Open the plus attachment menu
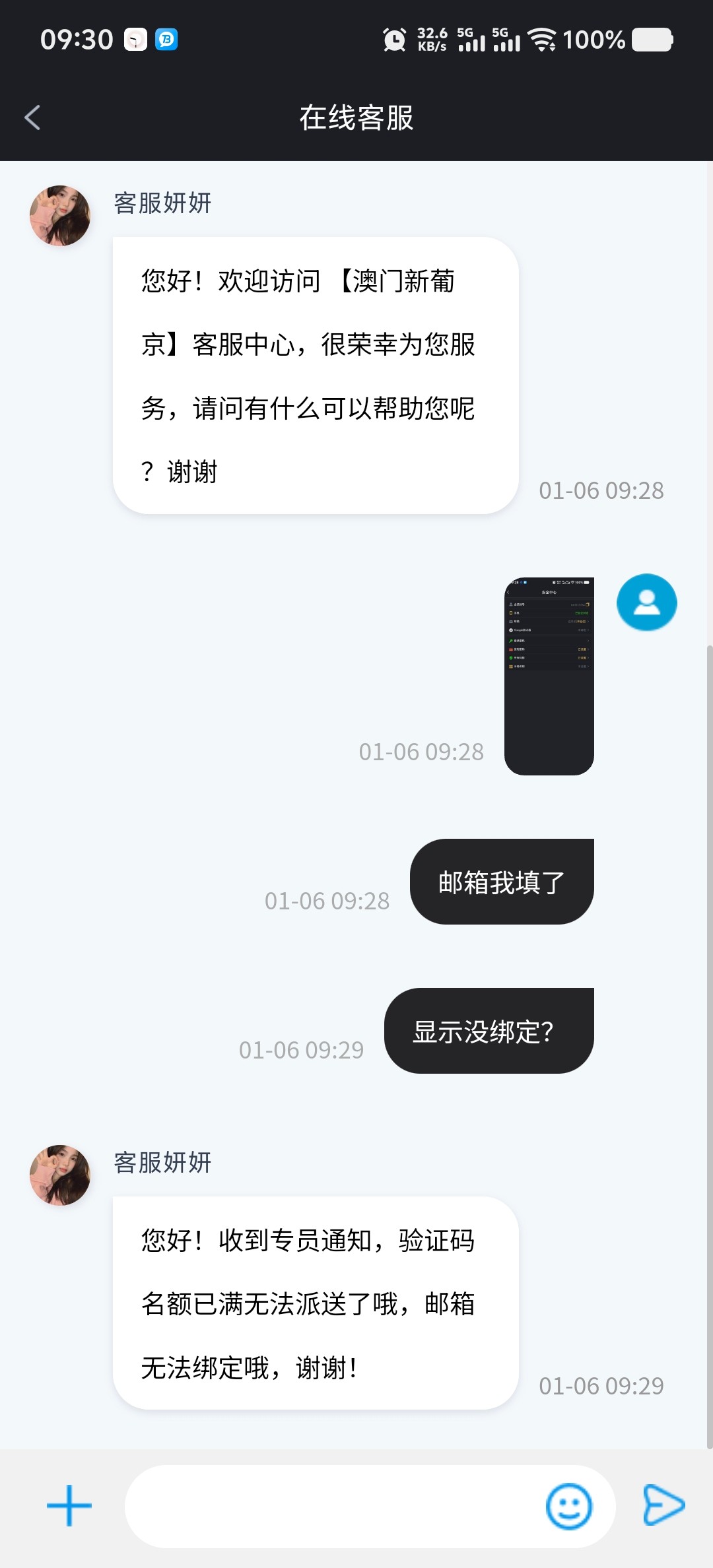The width and height of the screenshot is (713, 1568). [x=69, y=1506]
